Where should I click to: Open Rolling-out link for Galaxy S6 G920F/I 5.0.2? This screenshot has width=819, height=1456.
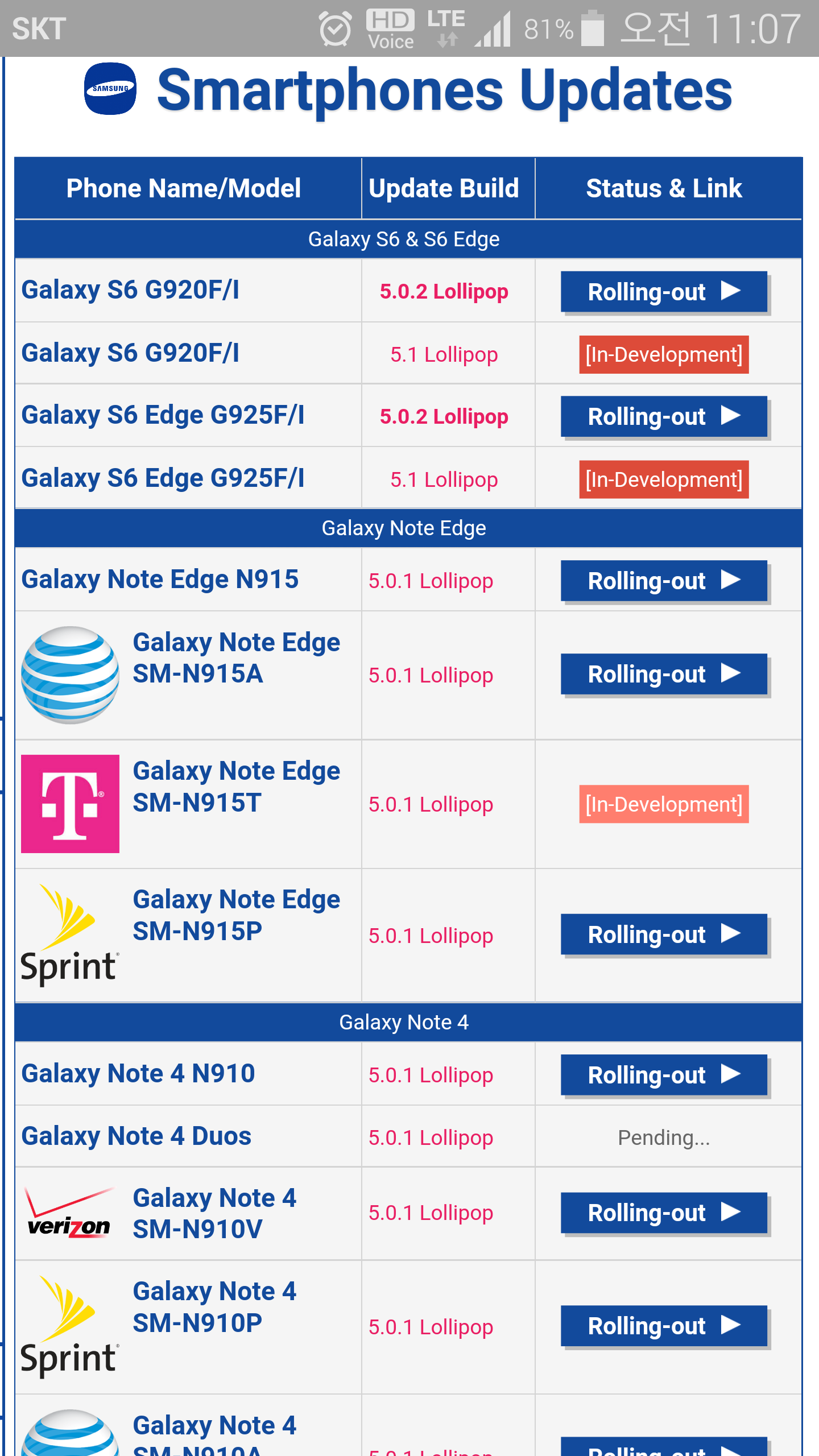664,292
